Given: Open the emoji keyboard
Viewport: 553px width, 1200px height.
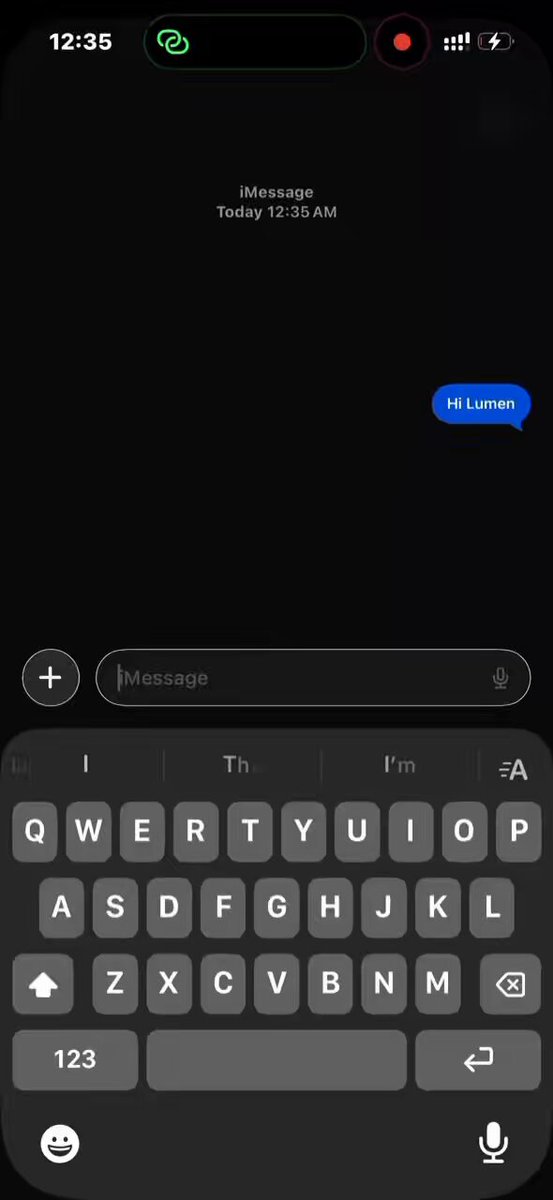Looking at the screenshot, I should tap(60, 1143).
